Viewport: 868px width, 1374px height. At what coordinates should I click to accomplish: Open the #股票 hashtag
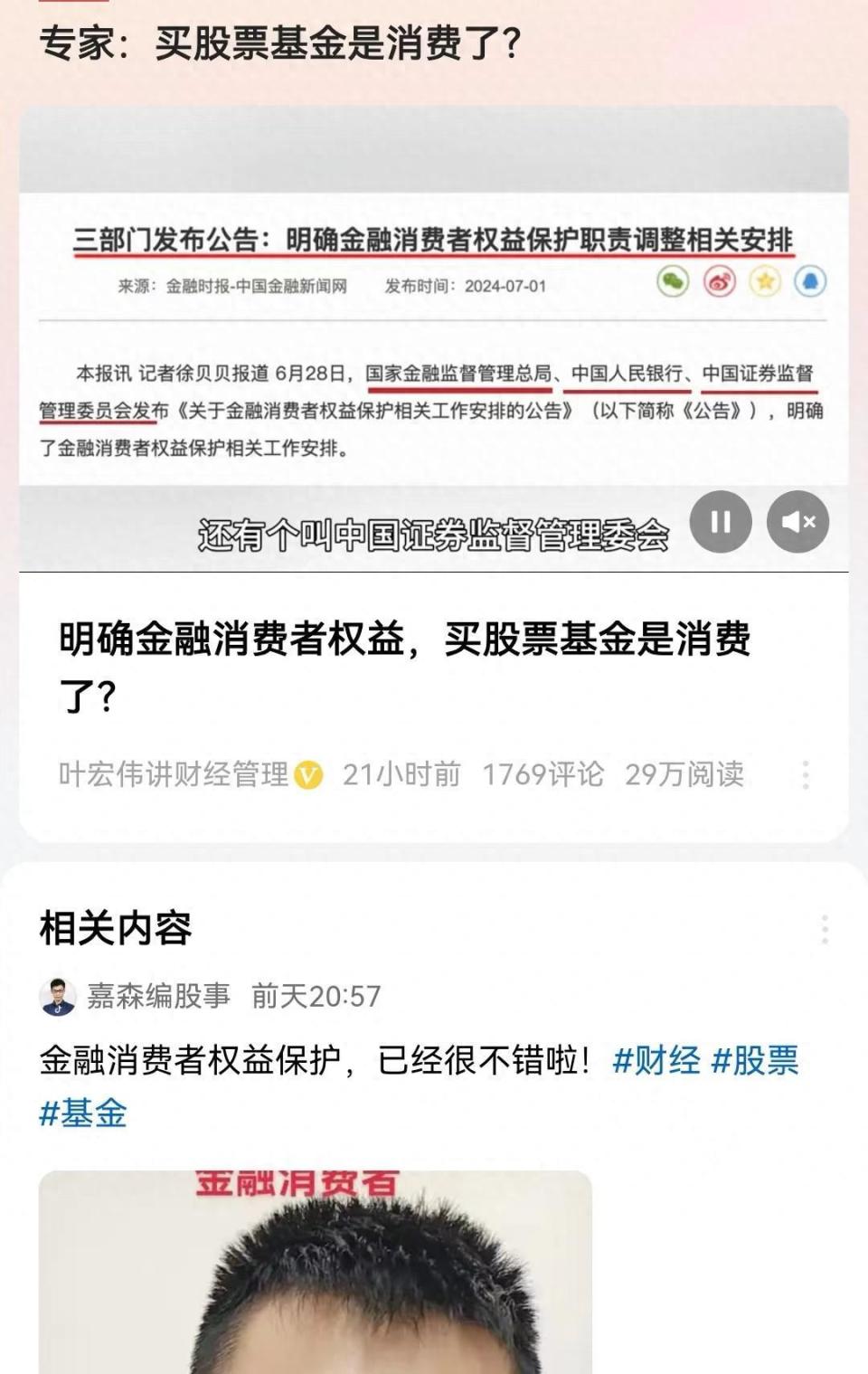[x=755, y=1060]
